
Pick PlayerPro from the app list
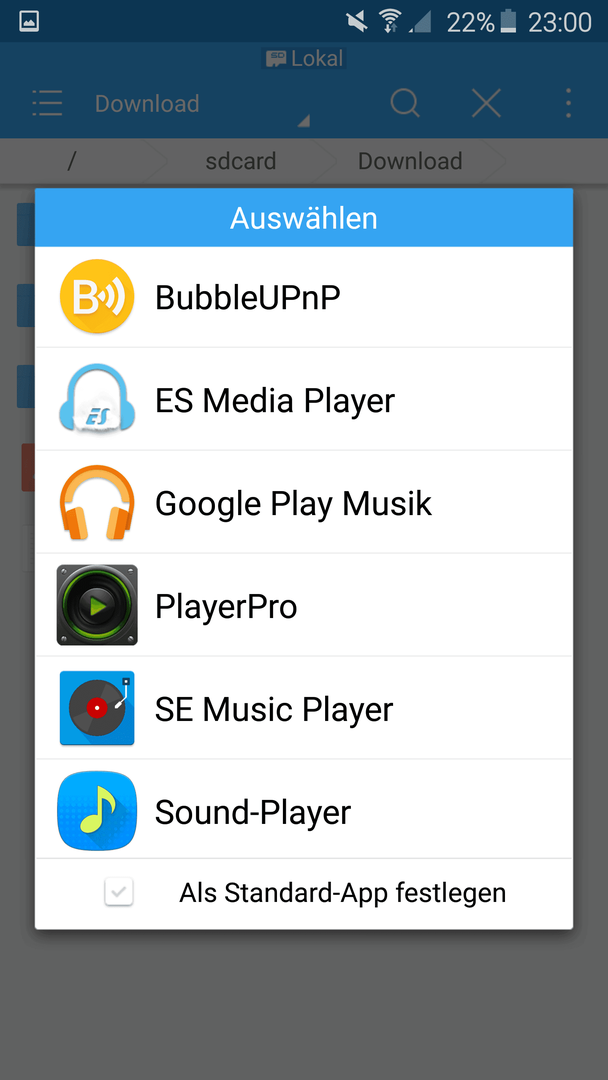[x=304, y=605]
